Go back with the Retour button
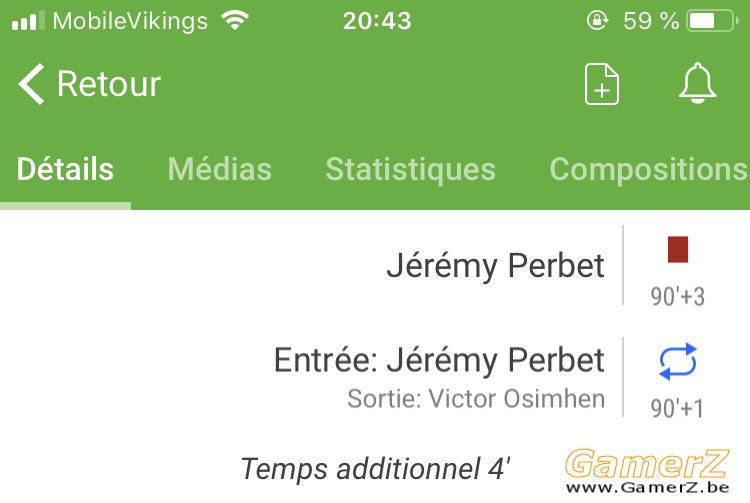750x503 pixels. coord(88,84)
